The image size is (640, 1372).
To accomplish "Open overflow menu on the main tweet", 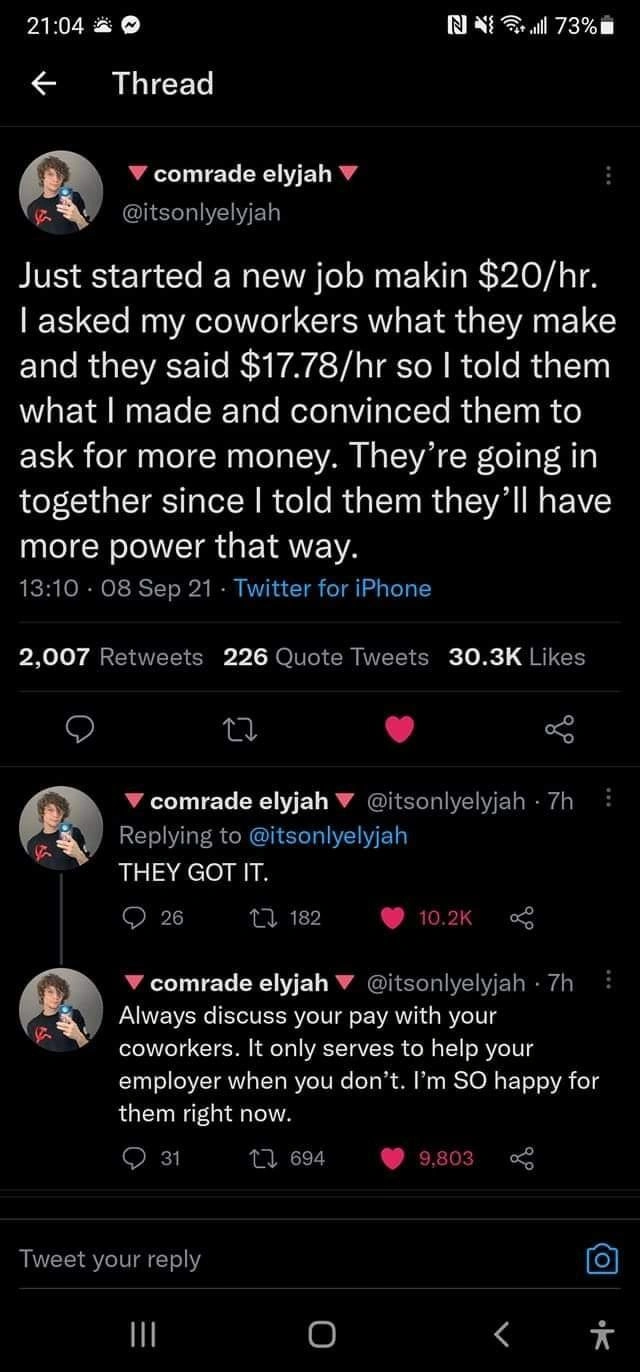I will click(x=607, y=175).
